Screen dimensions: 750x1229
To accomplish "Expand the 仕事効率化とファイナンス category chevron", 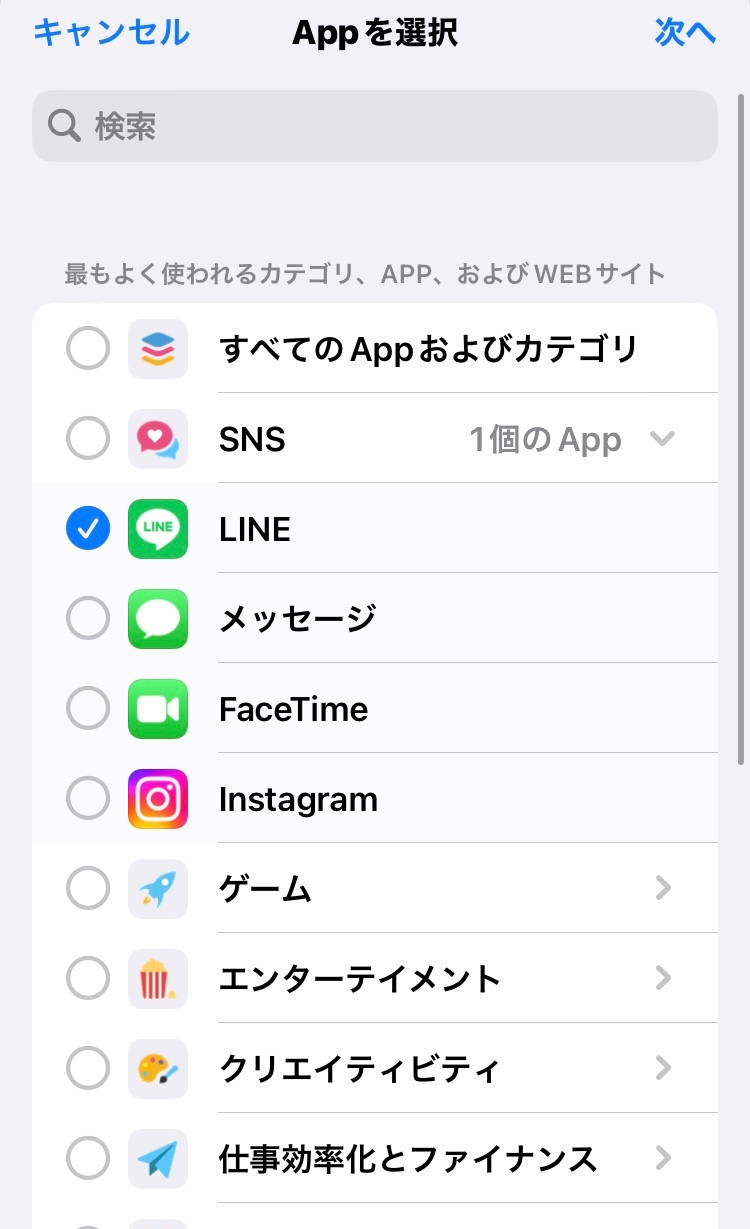I will pyautogui.click(x=662, y=1158).
